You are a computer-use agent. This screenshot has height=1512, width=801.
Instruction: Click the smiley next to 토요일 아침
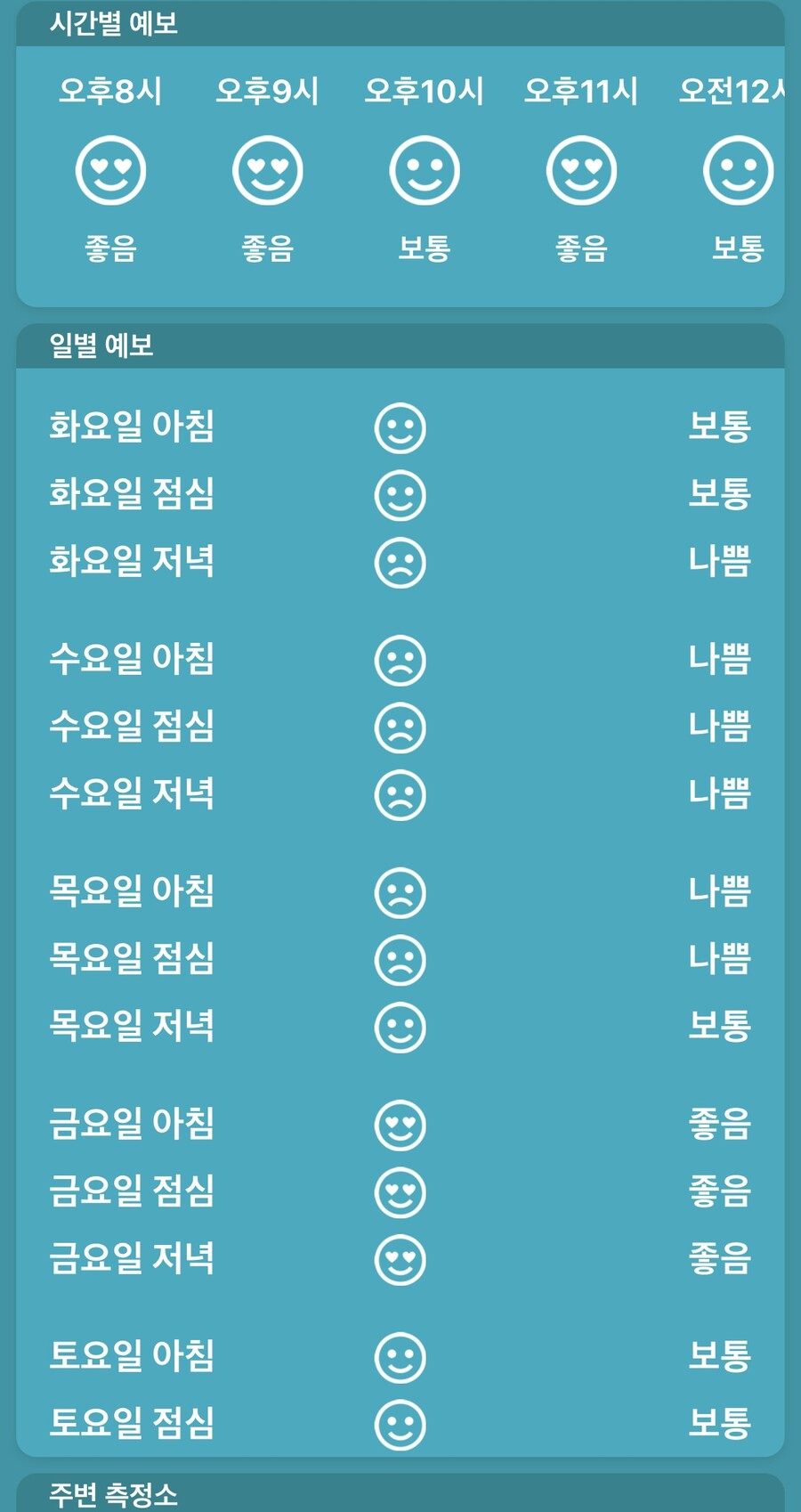coord(400,1356)
